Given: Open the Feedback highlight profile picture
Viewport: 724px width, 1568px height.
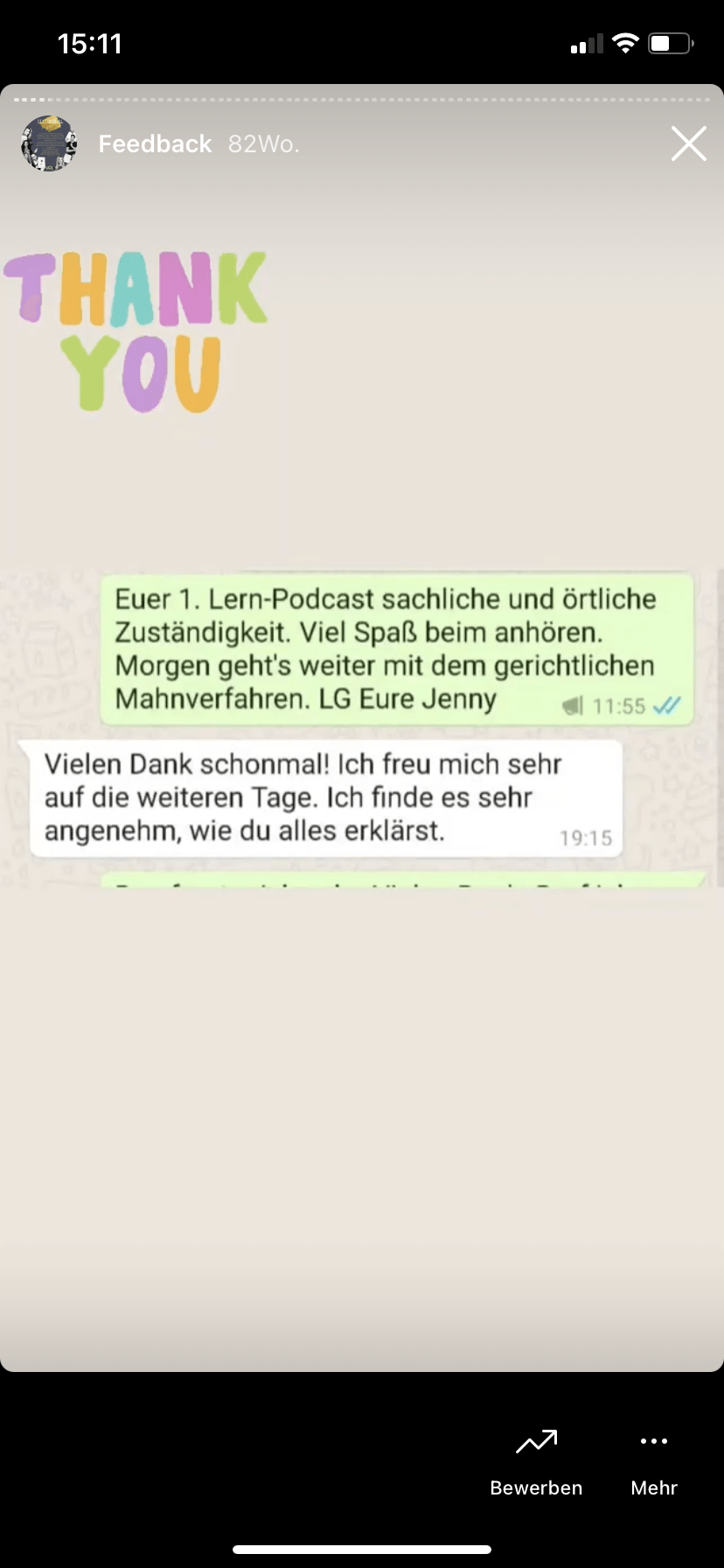Looking at the screenshot, I should pos(49,143).
